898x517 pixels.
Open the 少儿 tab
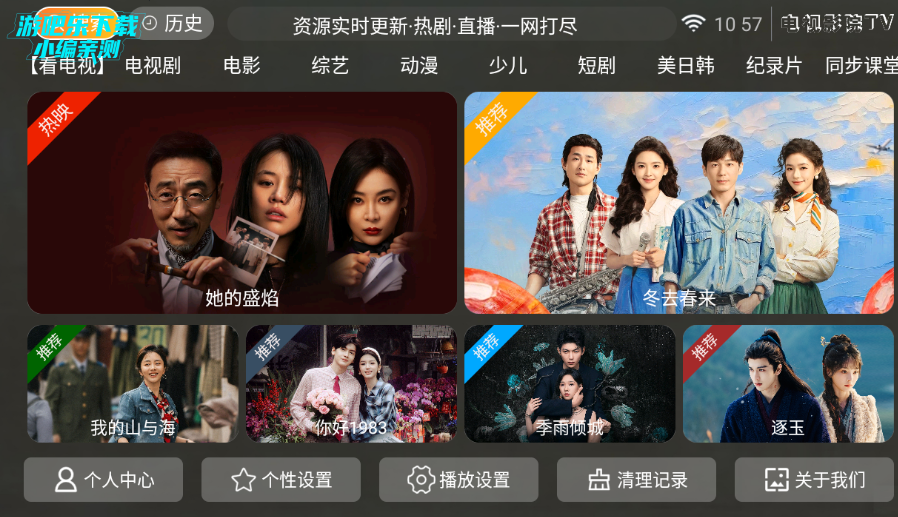point(508,66)
